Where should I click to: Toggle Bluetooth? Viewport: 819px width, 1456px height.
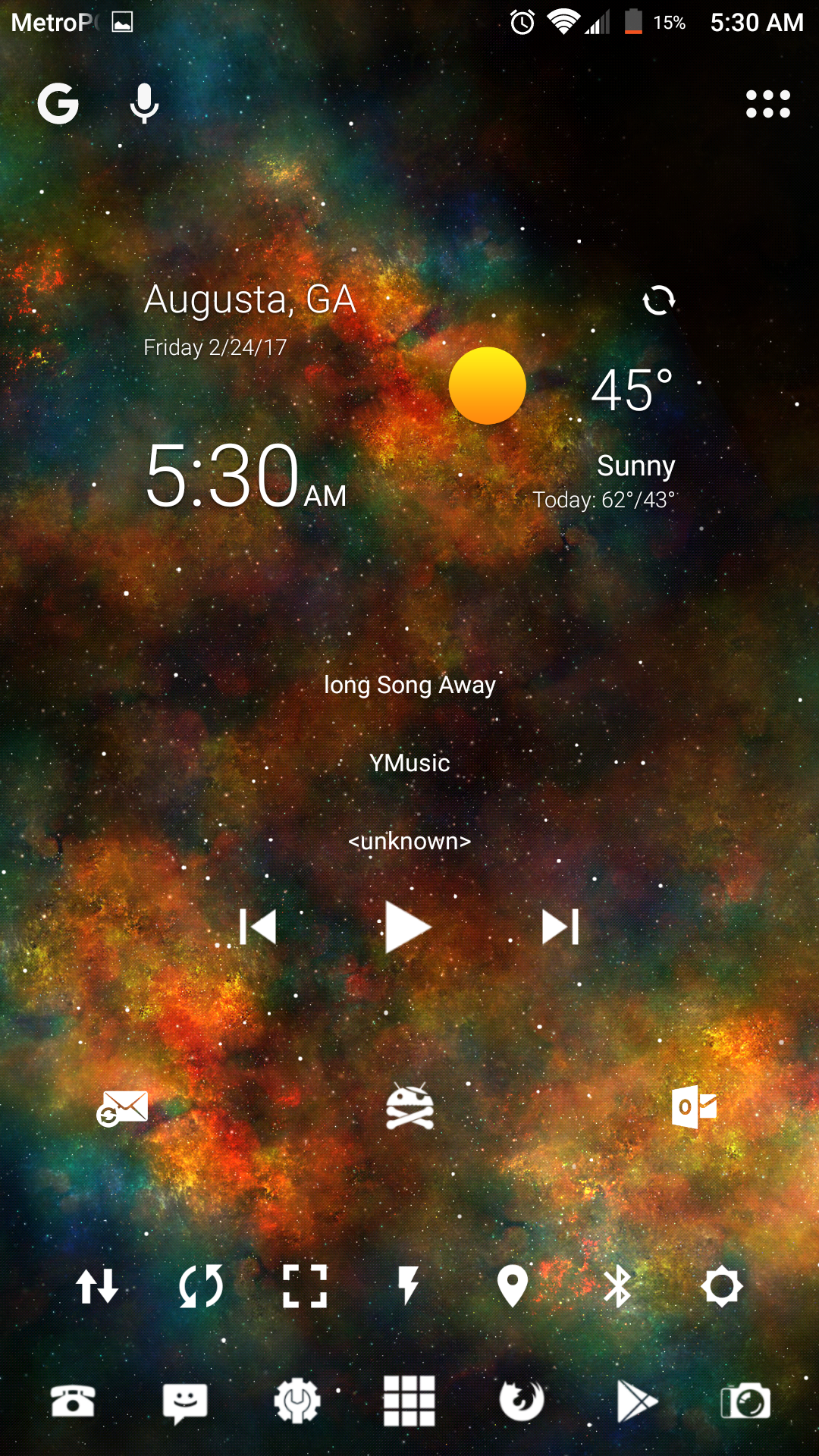(x=617, y=1286)
